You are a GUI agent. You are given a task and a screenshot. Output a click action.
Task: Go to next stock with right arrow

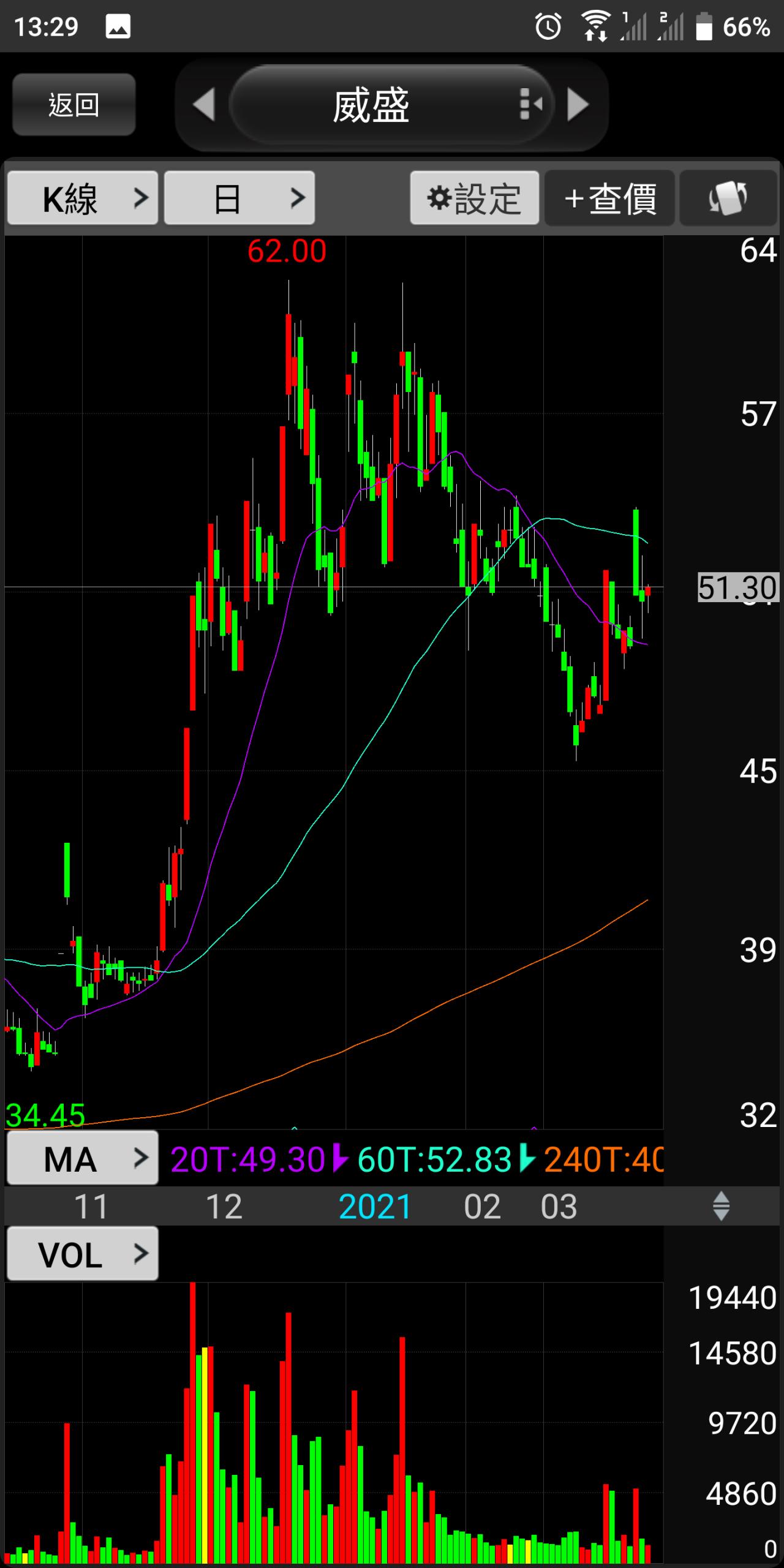tap(578, 105)
